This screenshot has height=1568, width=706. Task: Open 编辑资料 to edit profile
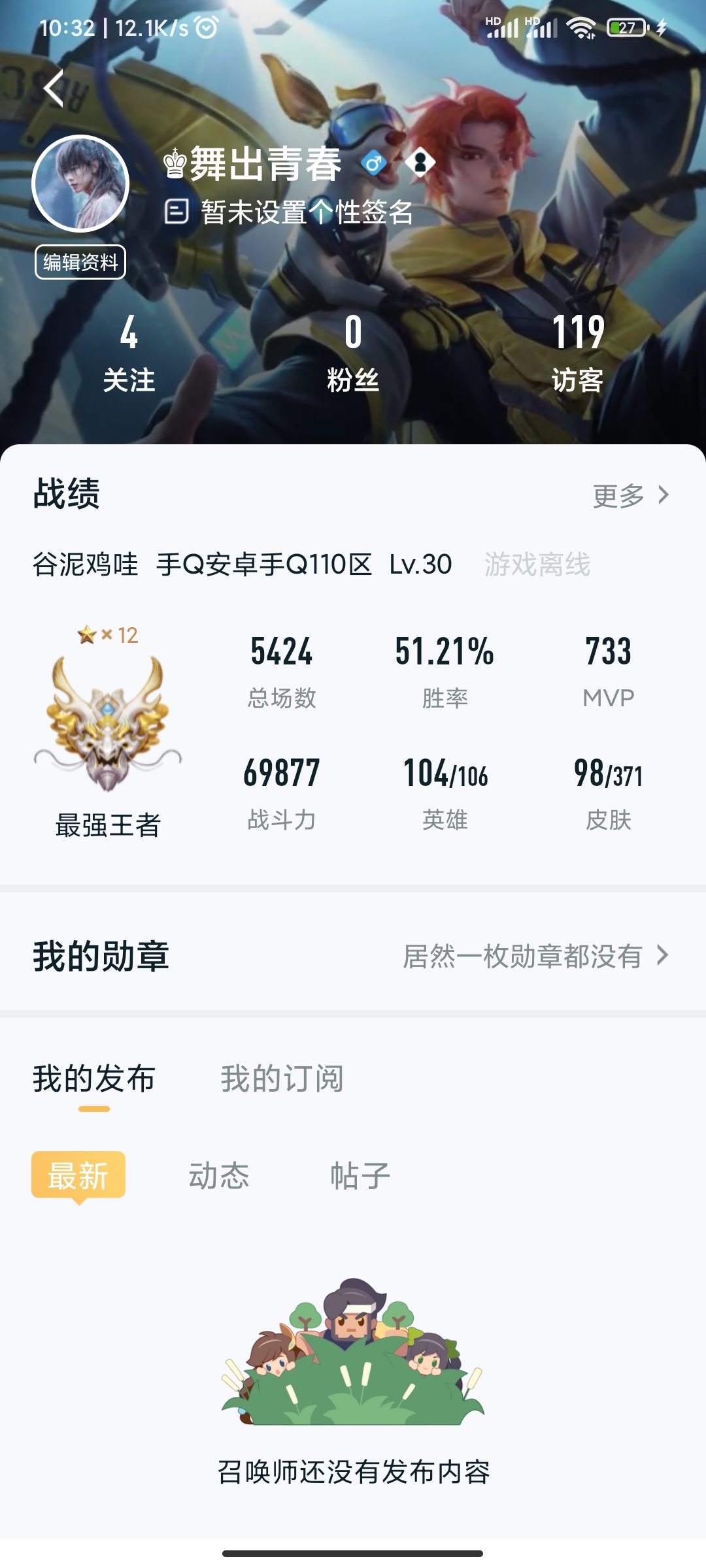click(x=80, y=262)
